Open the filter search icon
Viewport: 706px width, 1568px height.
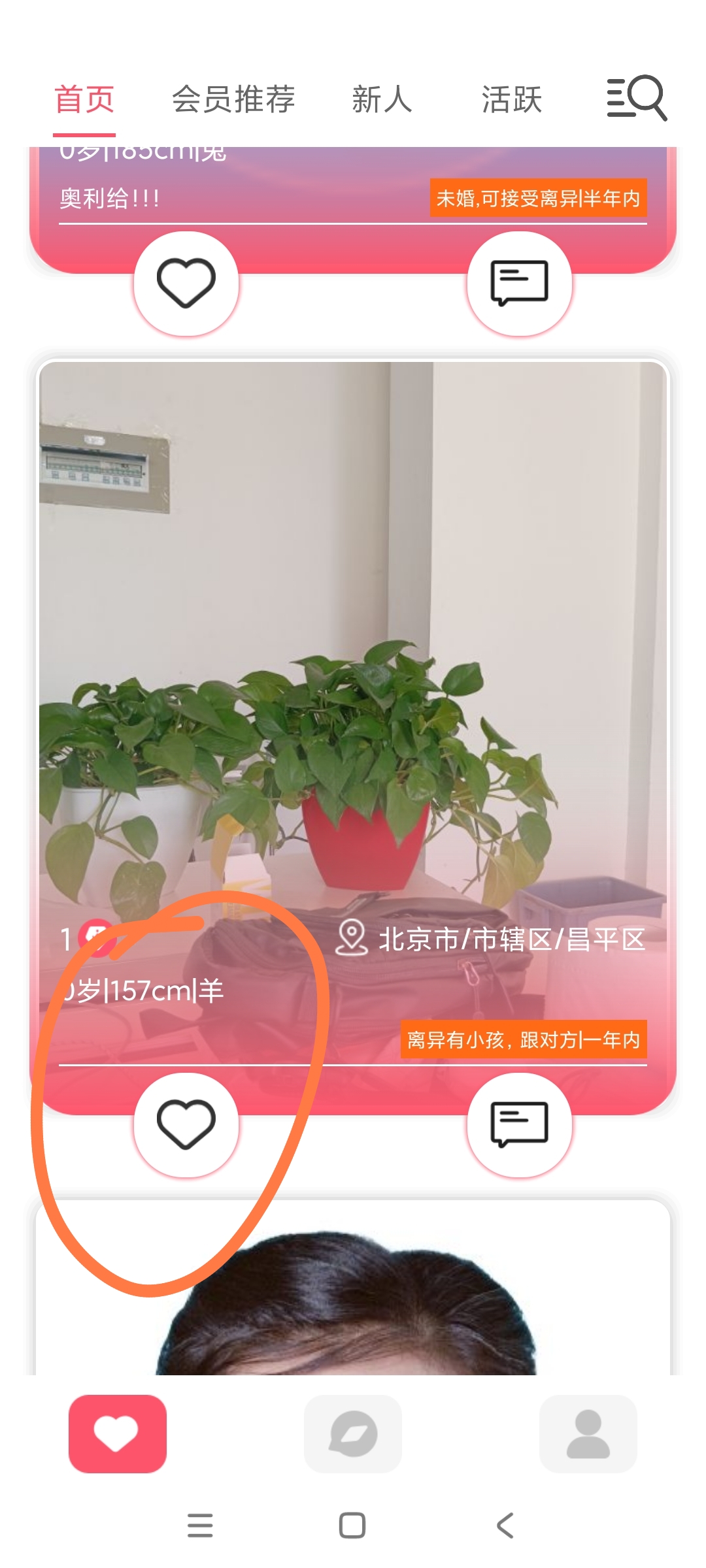pos(637,98)
